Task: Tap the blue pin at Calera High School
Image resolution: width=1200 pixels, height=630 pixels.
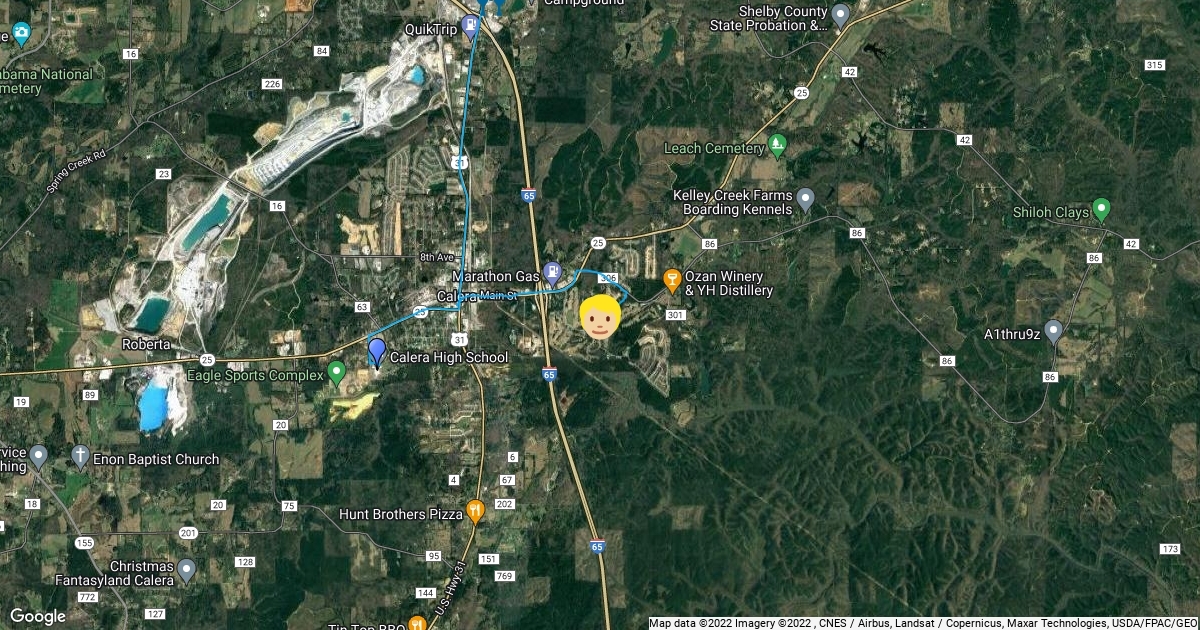Action: (x=377, y=352)
